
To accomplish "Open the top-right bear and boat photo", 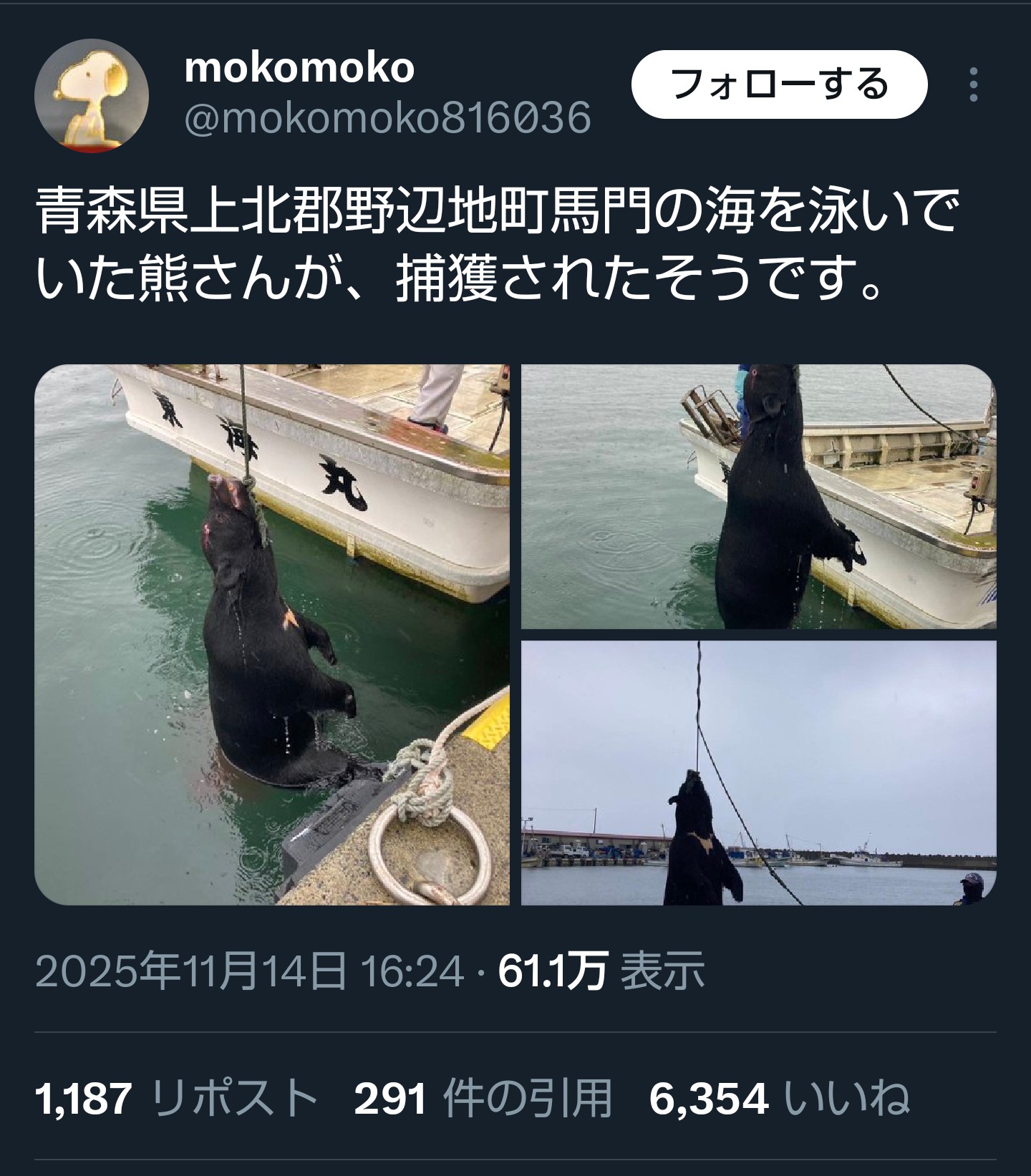I will coord(758,497).
